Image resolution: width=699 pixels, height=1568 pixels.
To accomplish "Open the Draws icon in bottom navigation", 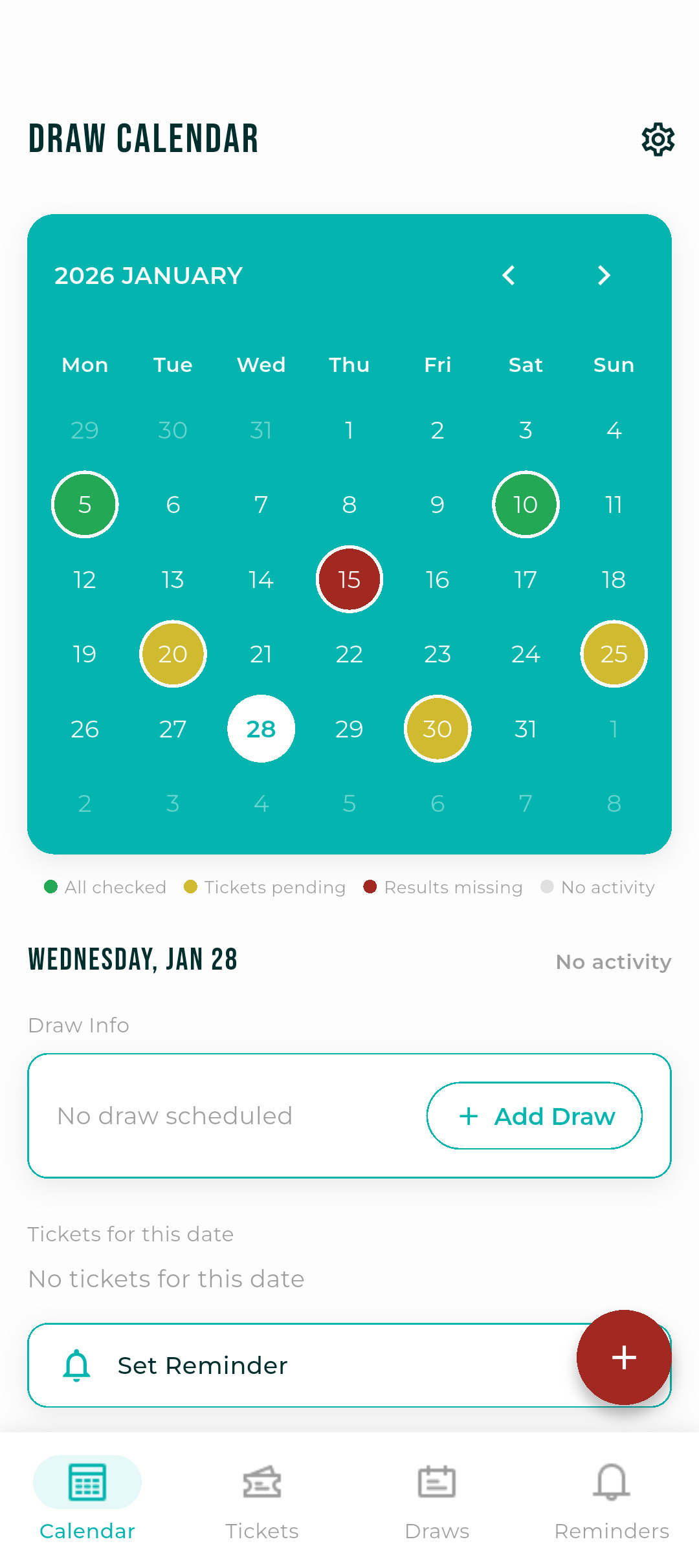I will 437,1481.
